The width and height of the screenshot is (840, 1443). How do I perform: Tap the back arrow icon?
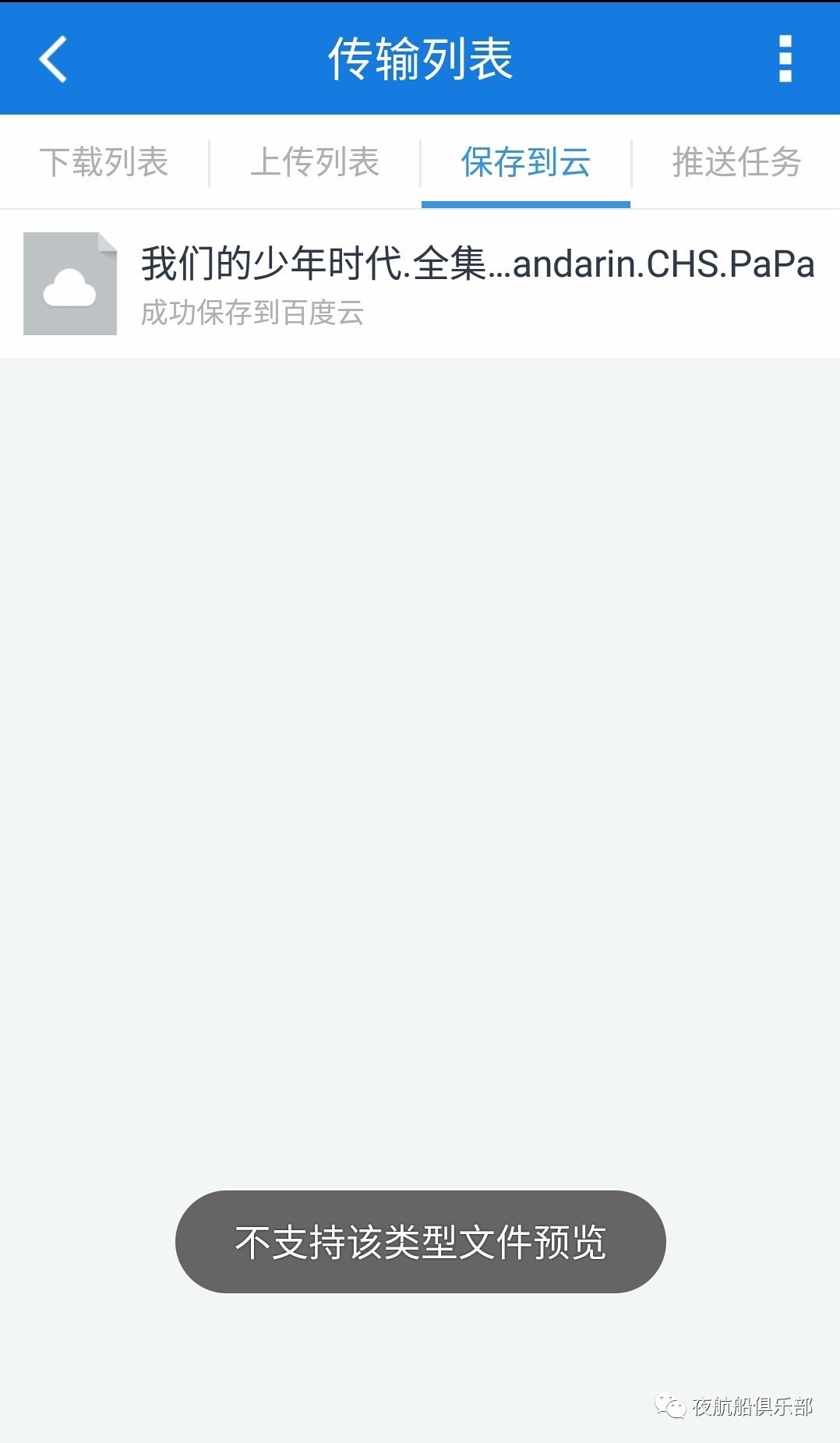click(51, 59)
